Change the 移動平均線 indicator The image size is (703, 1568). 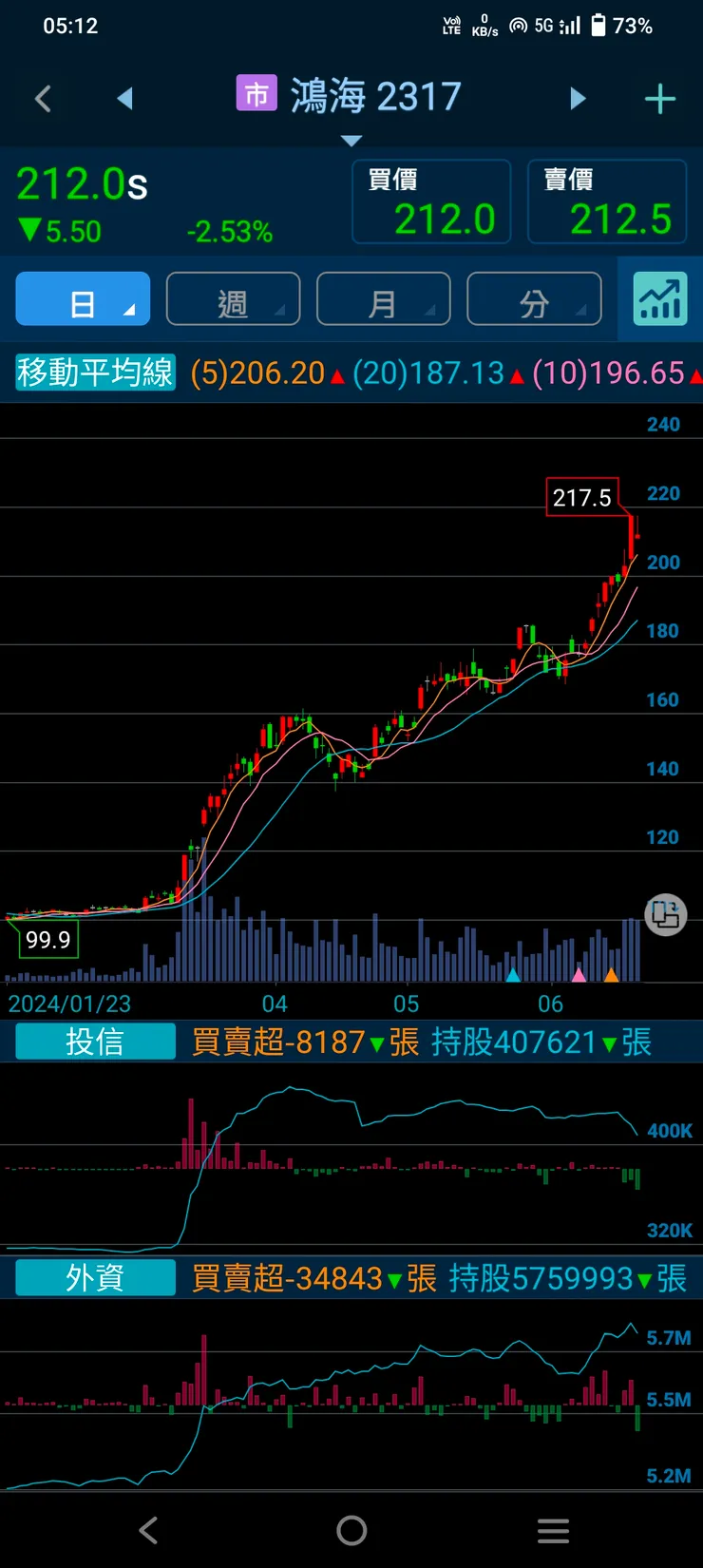point(95,373)
